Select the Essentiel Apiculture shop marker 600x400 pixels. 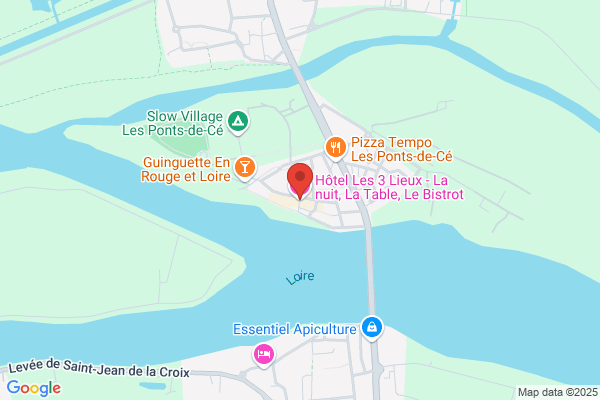click(x=372, y=328)
